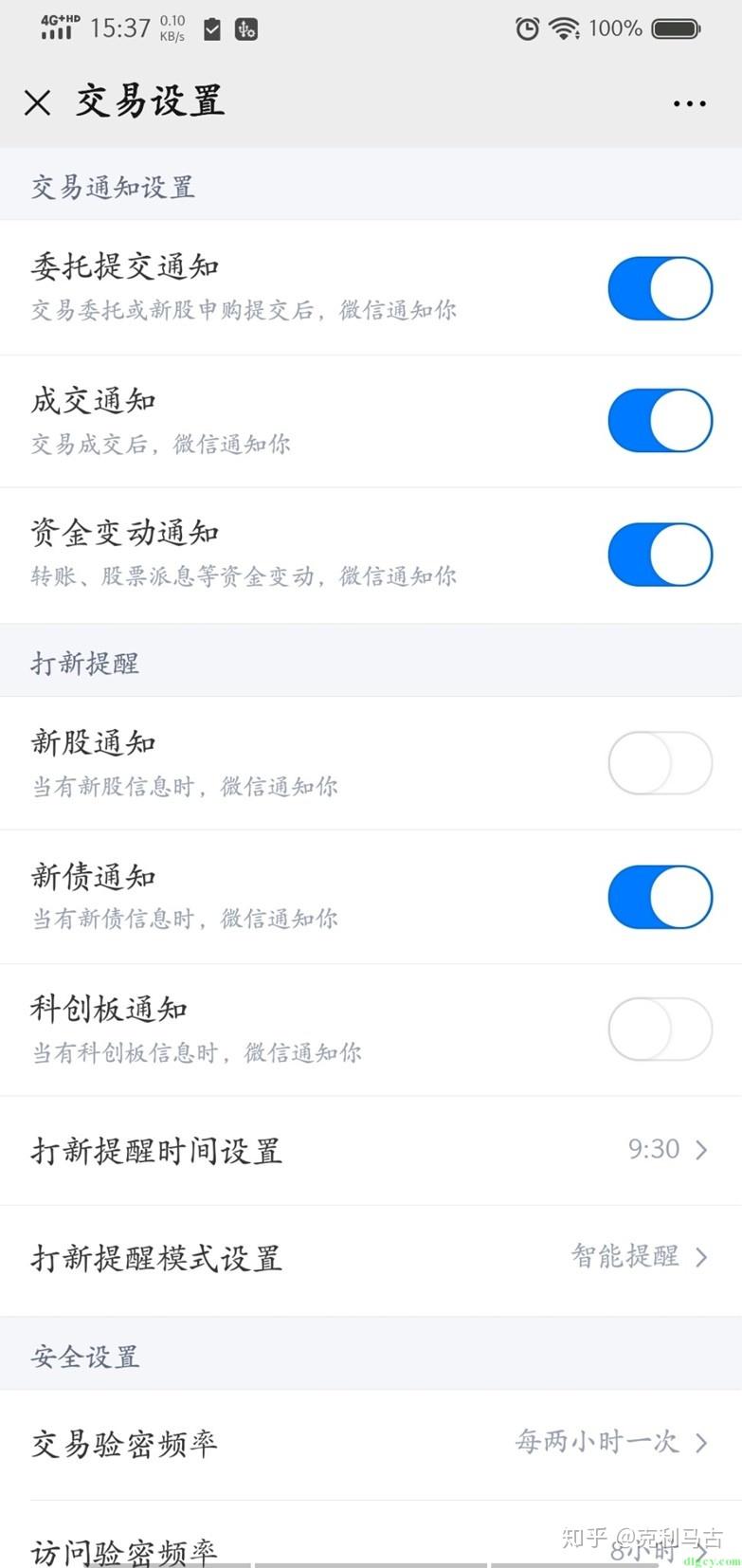Enable 新股通知
Image resolution: width=742 pixels, height=1568 pixels.
coord(660,763)
